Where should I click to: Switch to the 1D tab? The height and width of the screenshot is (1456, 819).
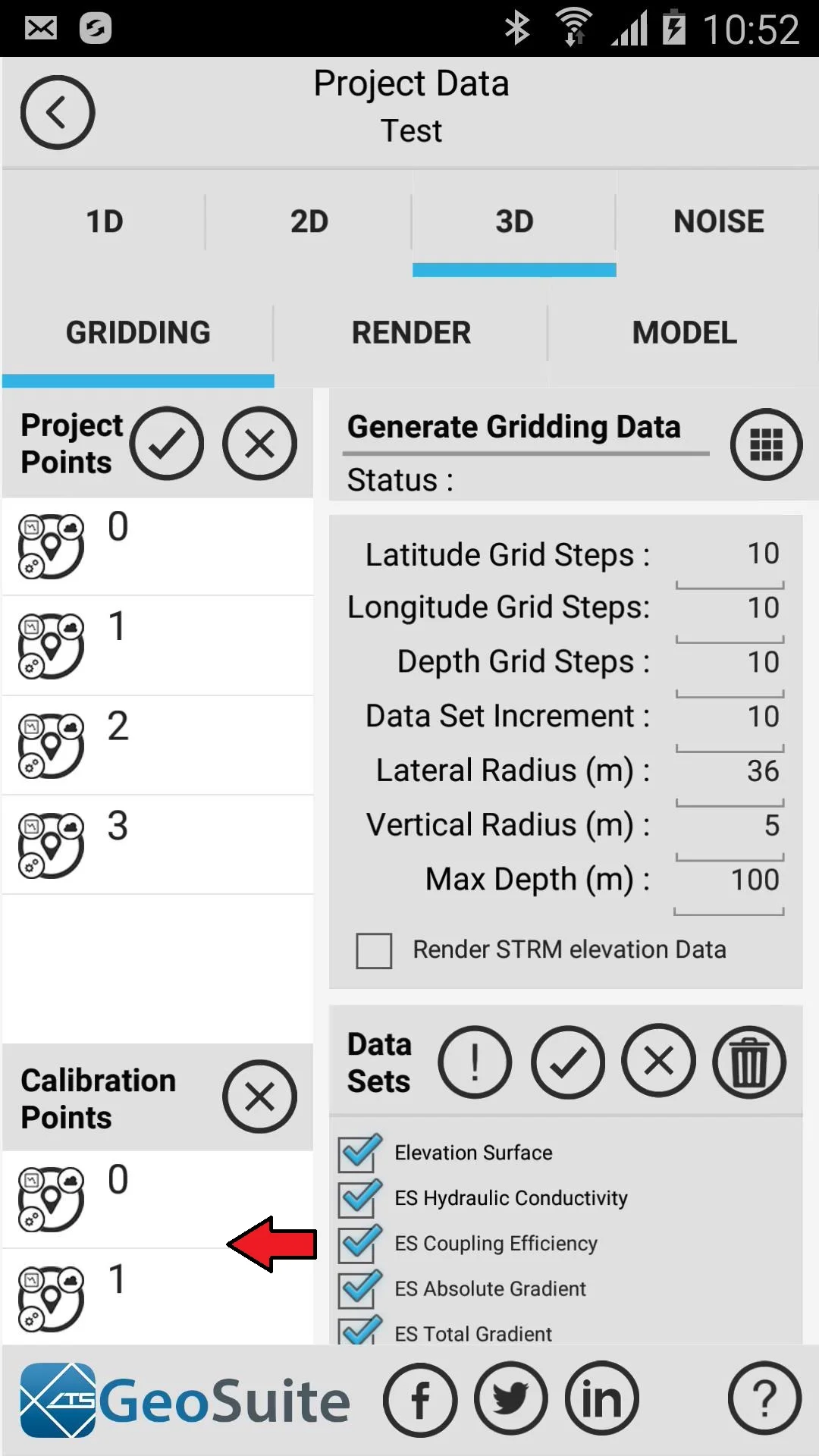(x=105, y=221)
